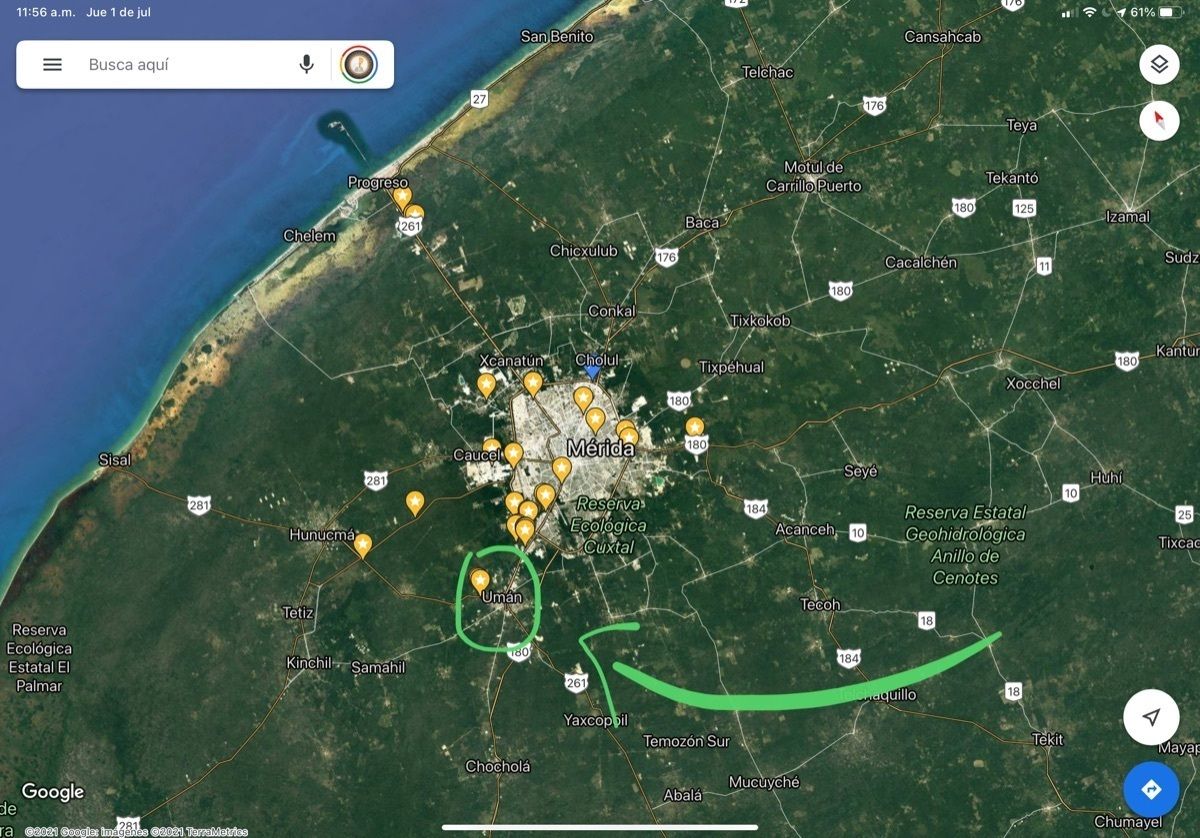Image resolution: width=1200 pixels, height=838 pixels.
Task: Open directions with the blue button
Action: click(x=1151, y=789)
